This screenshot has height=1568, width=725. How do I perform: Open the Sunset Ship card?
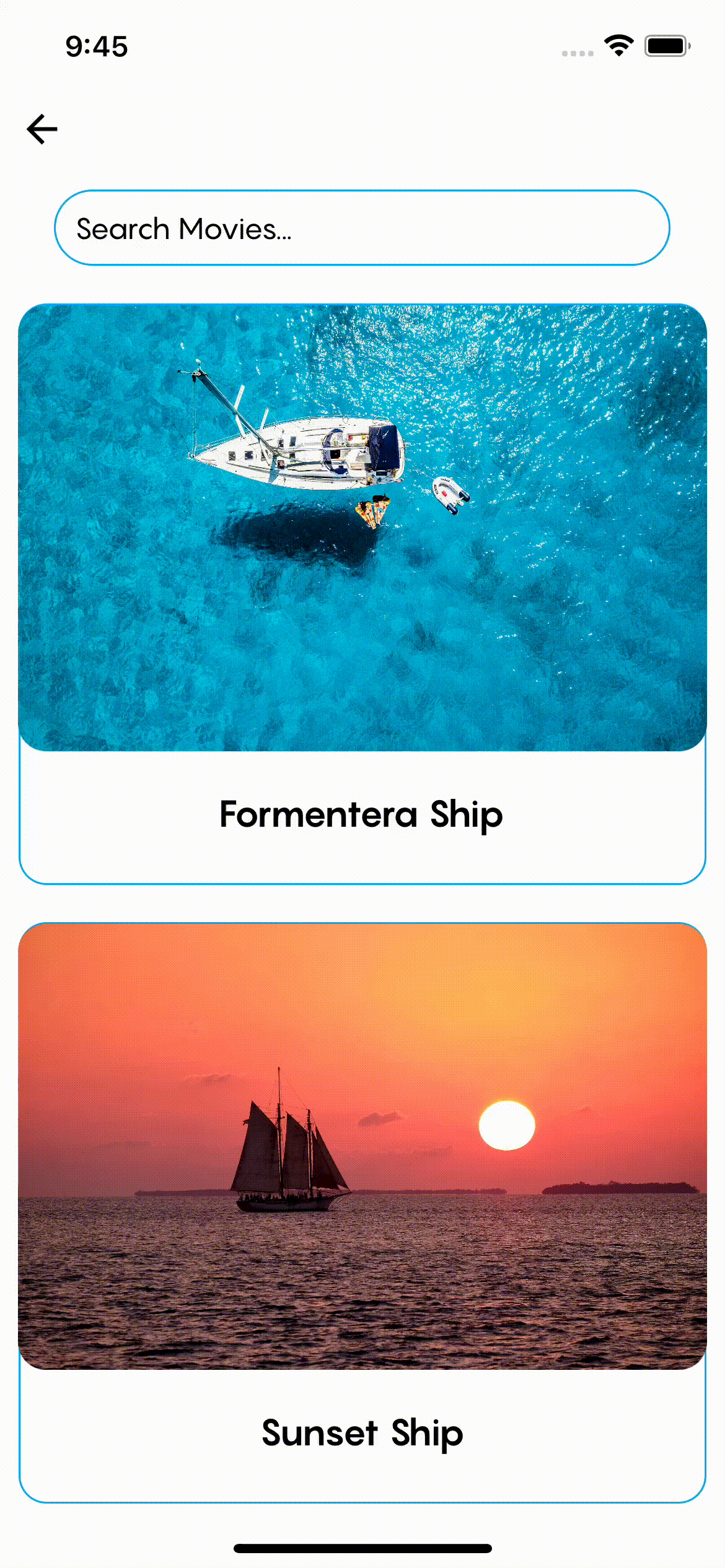[362, 1211]
